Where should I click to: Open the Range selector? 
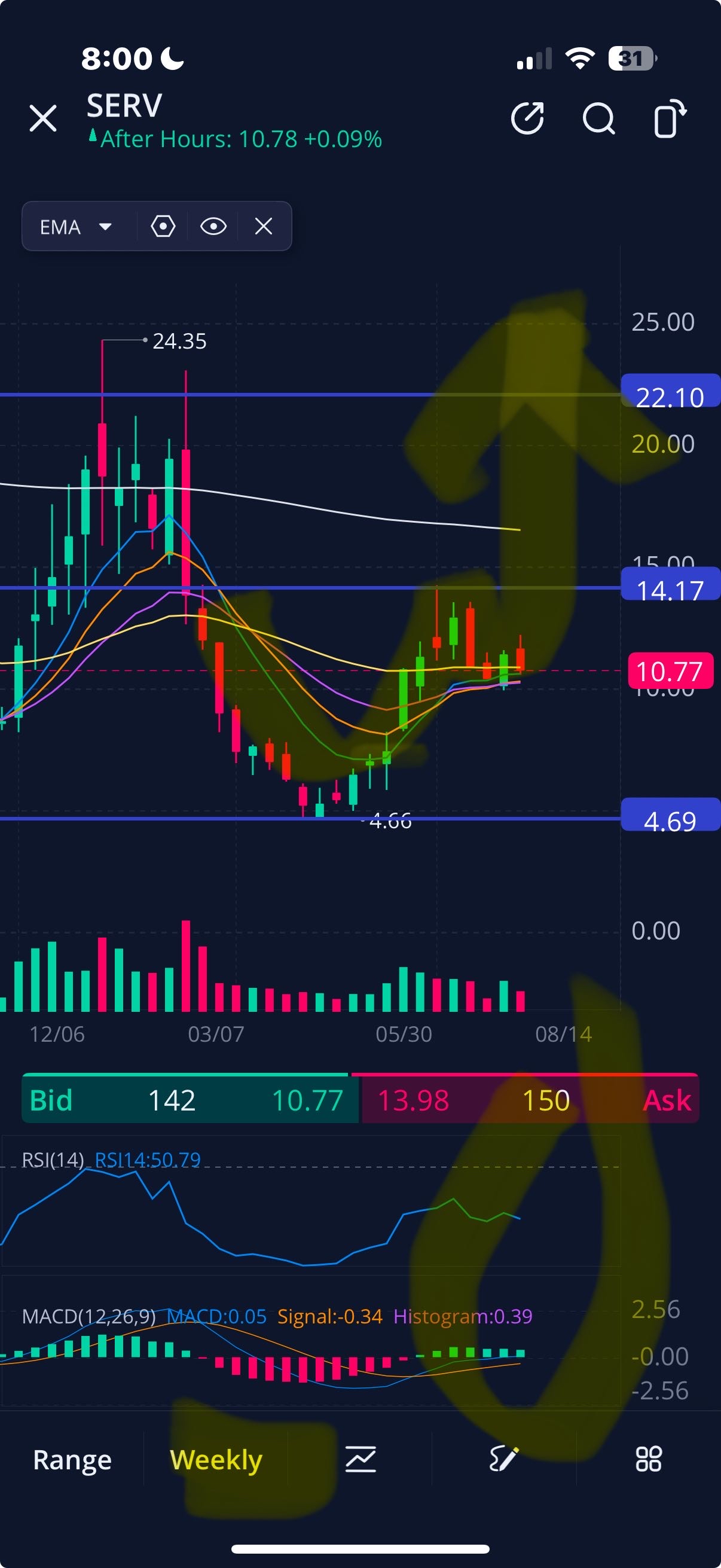click(x=72, y=1460)
